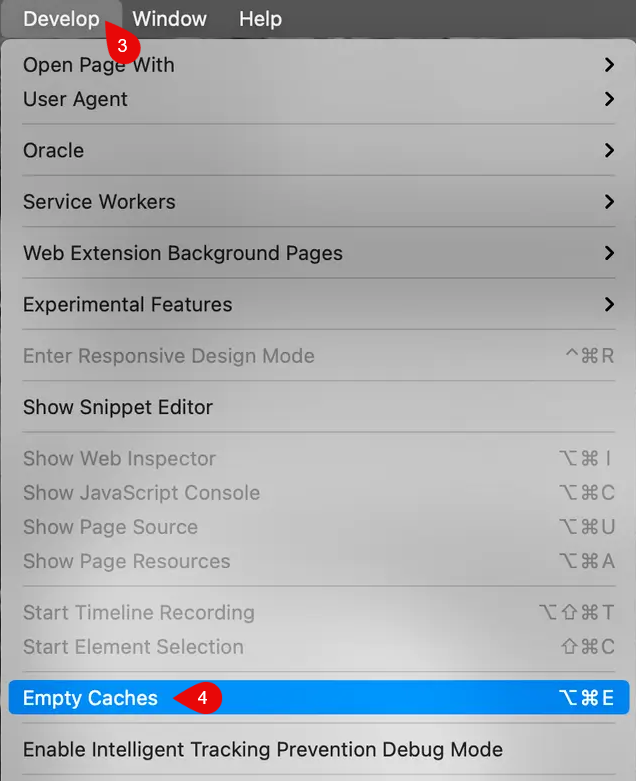Expand the Oracle submenu

[53, 150]
